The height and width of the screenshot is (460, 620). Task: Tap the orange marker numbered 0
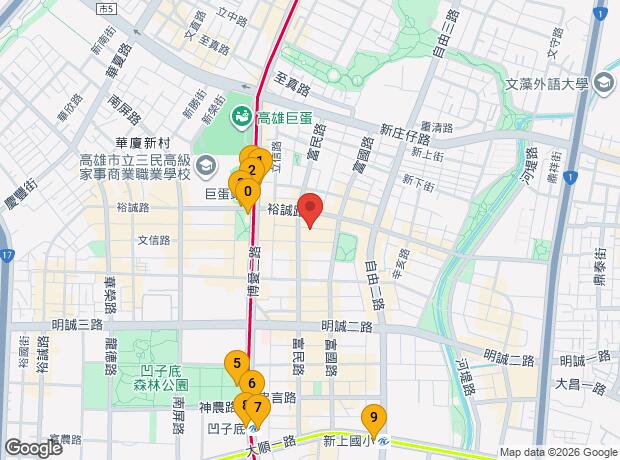coord(247,190)
